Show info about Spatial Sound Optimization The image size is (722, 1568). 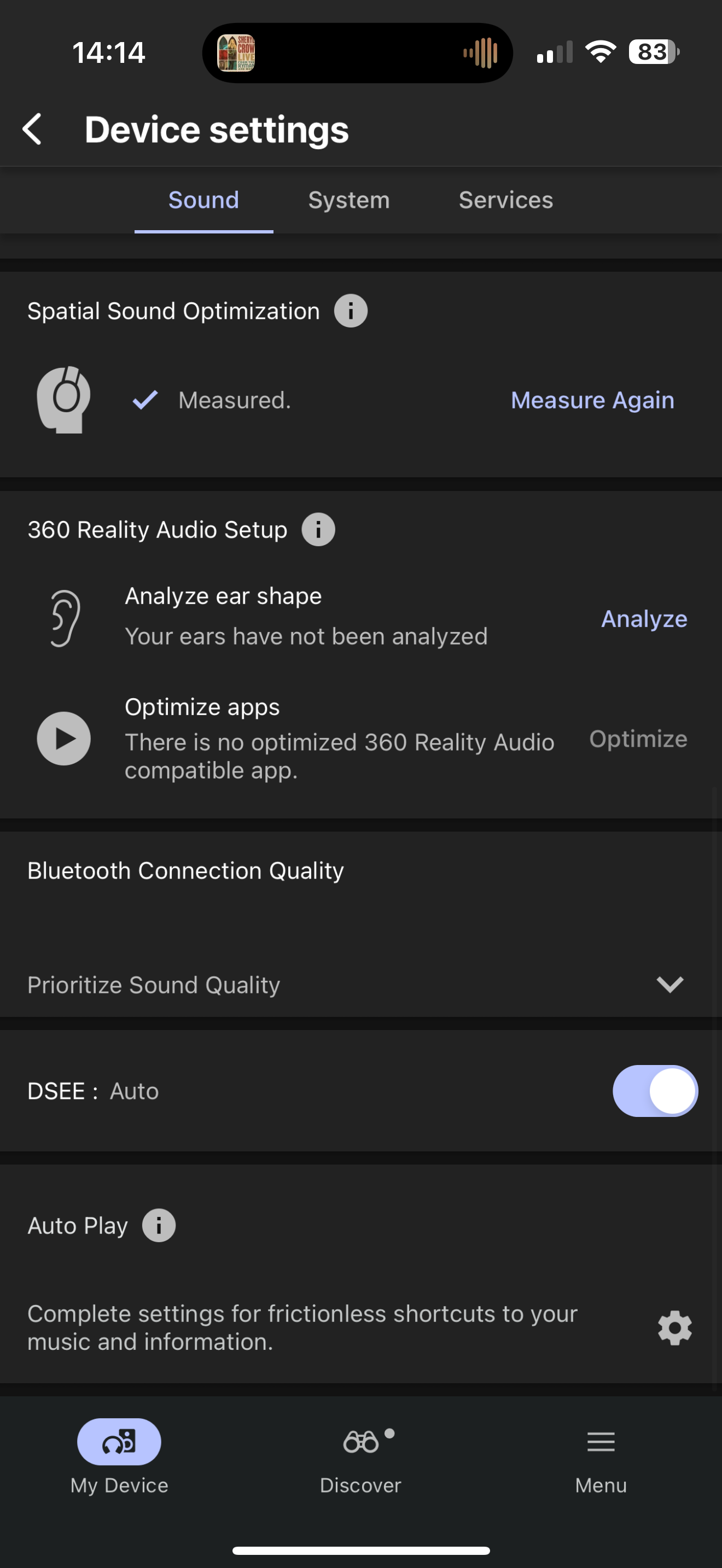click(x=351, y=311)
